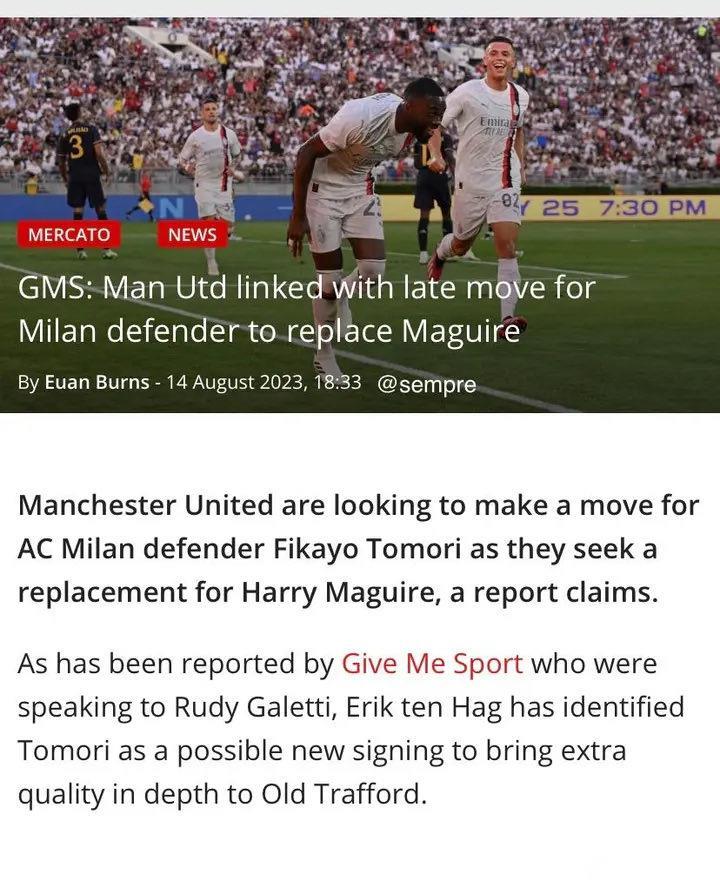View author Euan Burns' articles
Screen dimensions: 720x888
click(96, 383)
